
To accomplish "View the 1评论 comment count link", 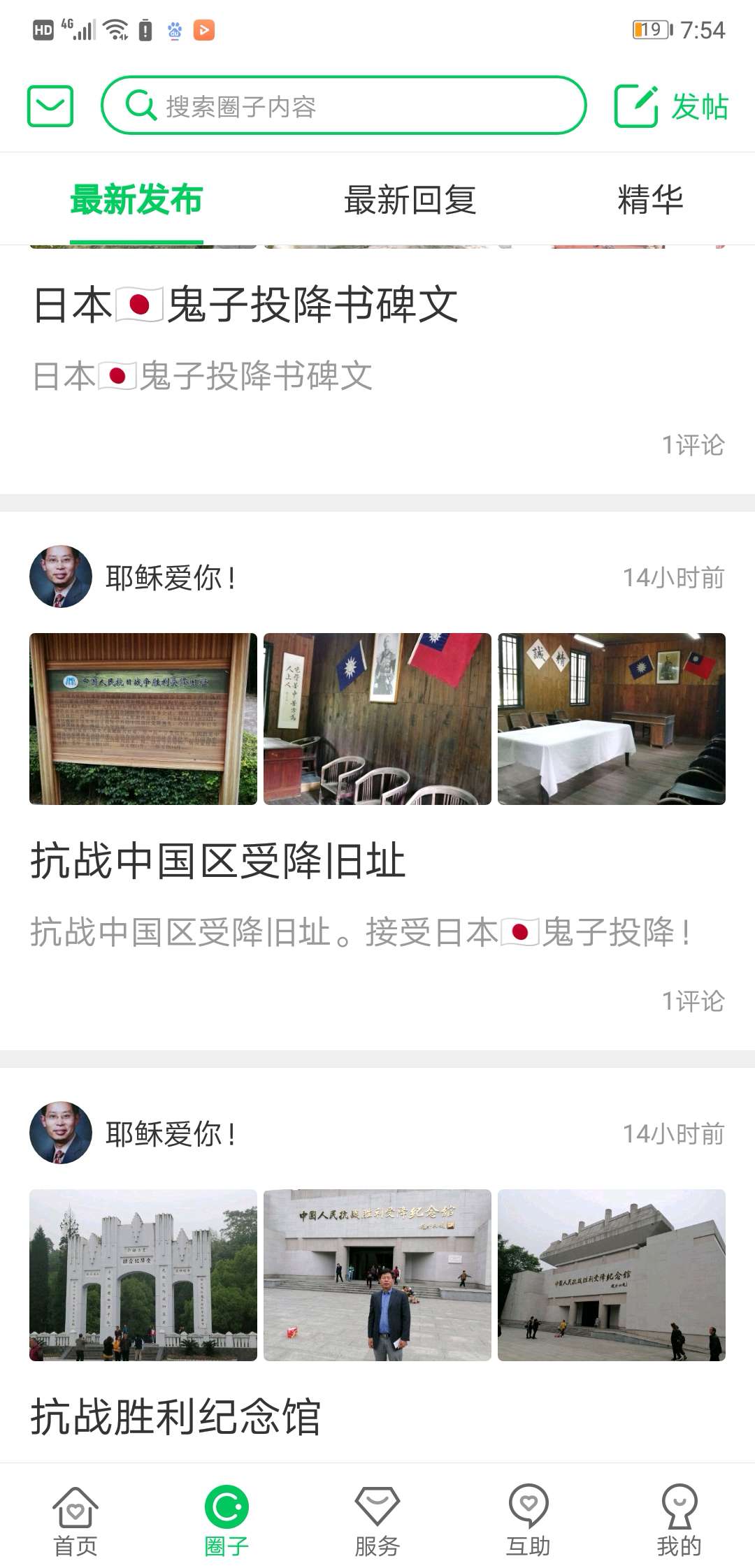I will 693,1001.
